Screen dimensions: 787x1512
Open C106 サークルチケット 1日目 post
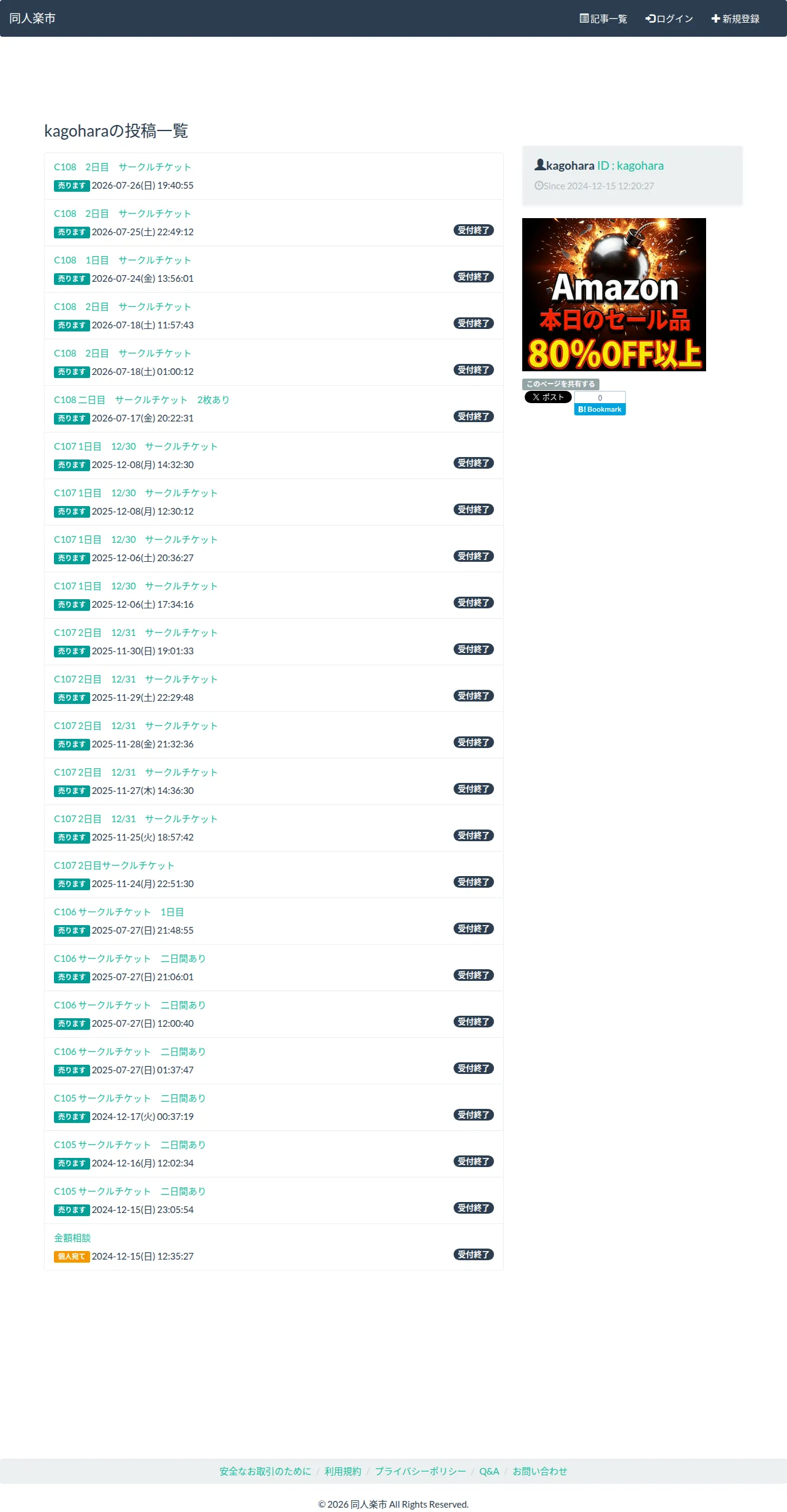point(119,912)
